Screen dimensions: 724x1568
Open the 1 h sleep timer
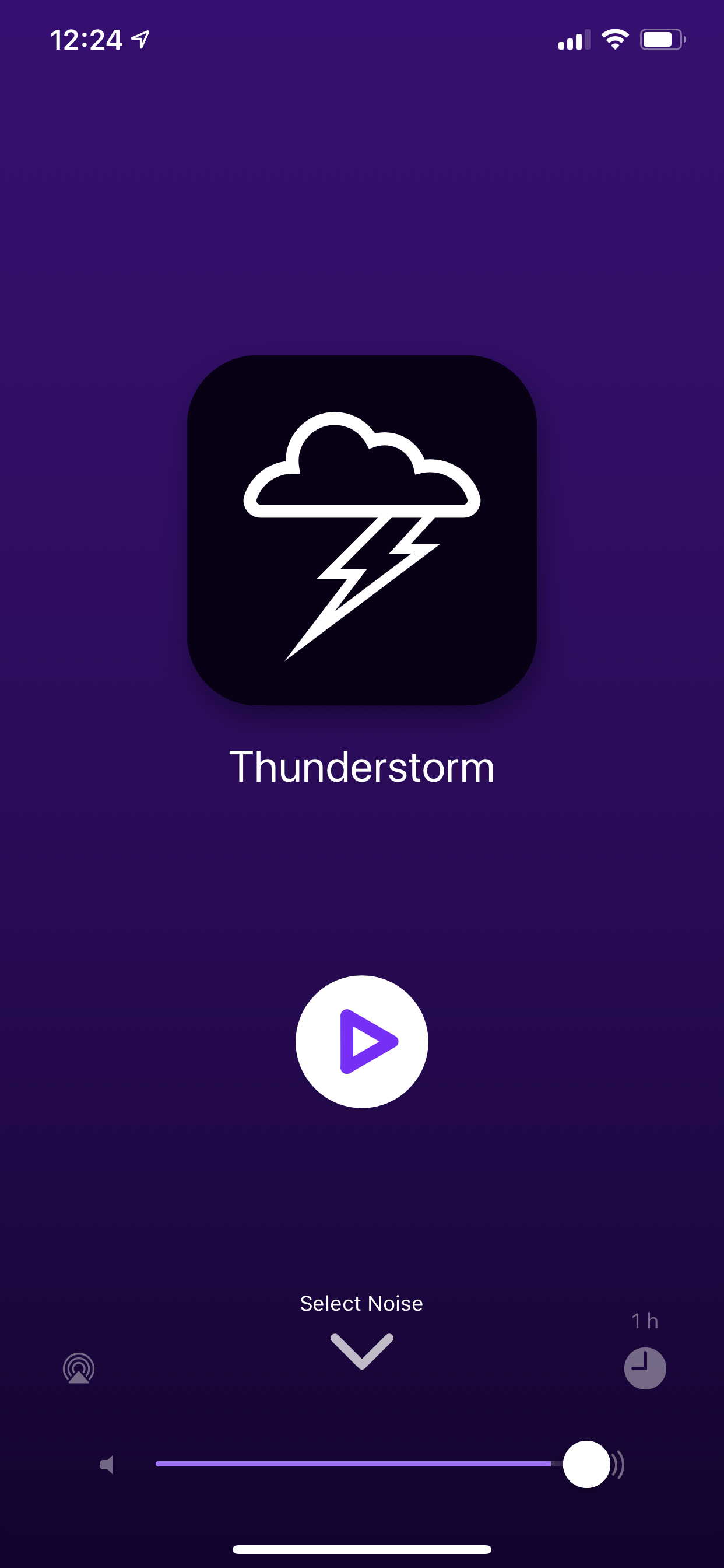[645, 1368]
